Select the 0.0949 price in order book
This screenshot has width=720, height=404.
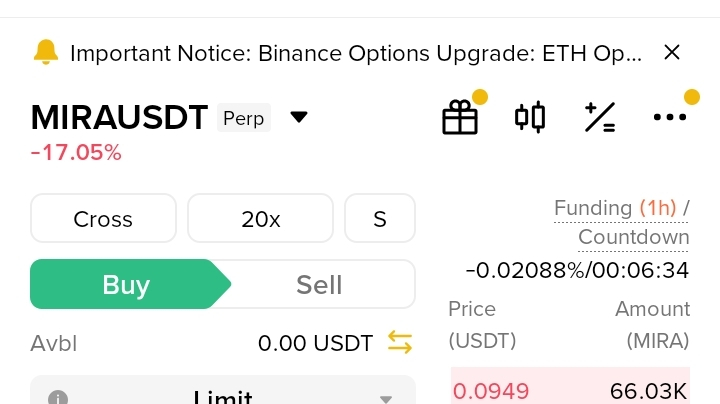pos(491,391)
